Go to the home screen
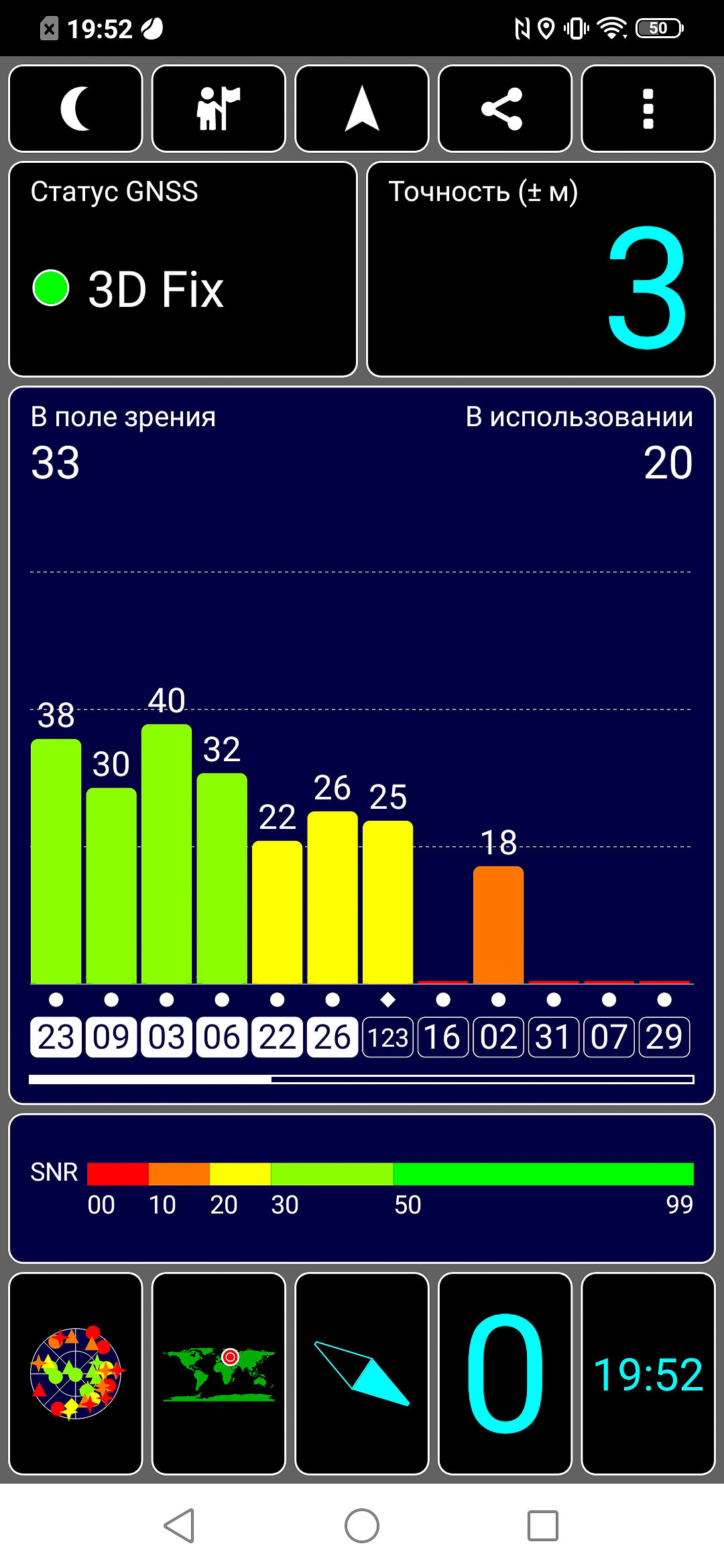 [362, 1526]
